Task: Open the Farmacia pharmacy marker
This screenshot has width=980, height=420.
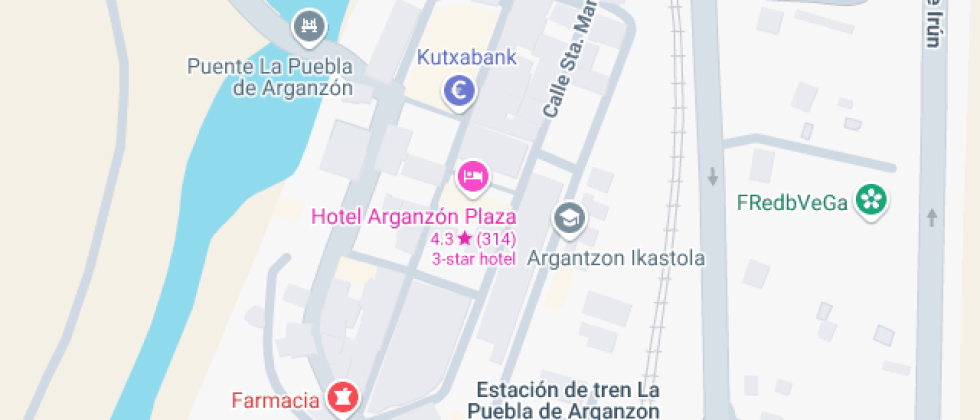Action: click(x=343, y=399)
